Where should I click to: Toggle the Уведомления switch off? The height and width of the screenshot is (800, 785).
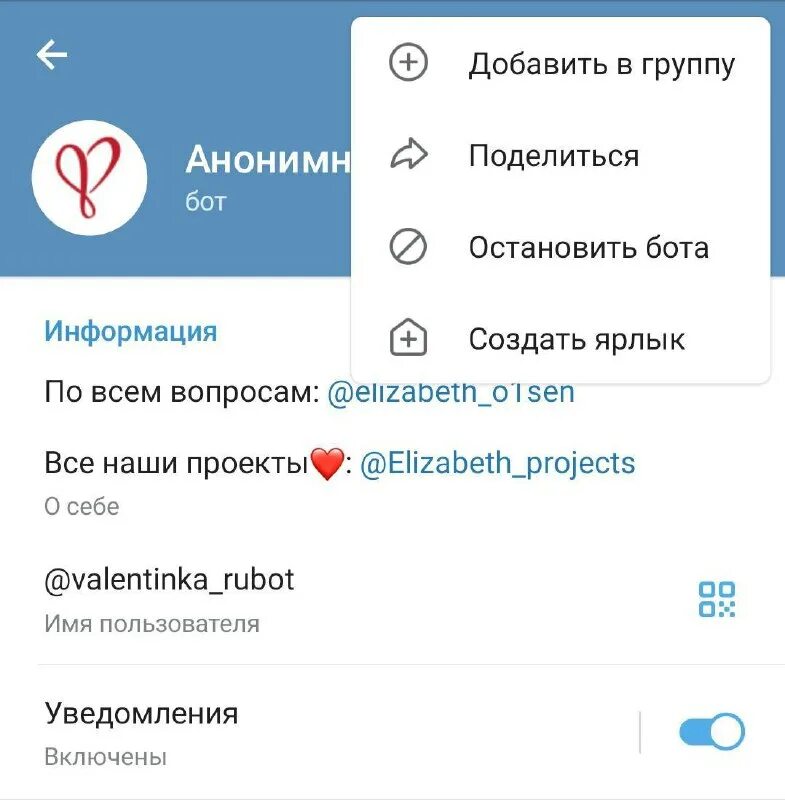[x=712, y=732]
